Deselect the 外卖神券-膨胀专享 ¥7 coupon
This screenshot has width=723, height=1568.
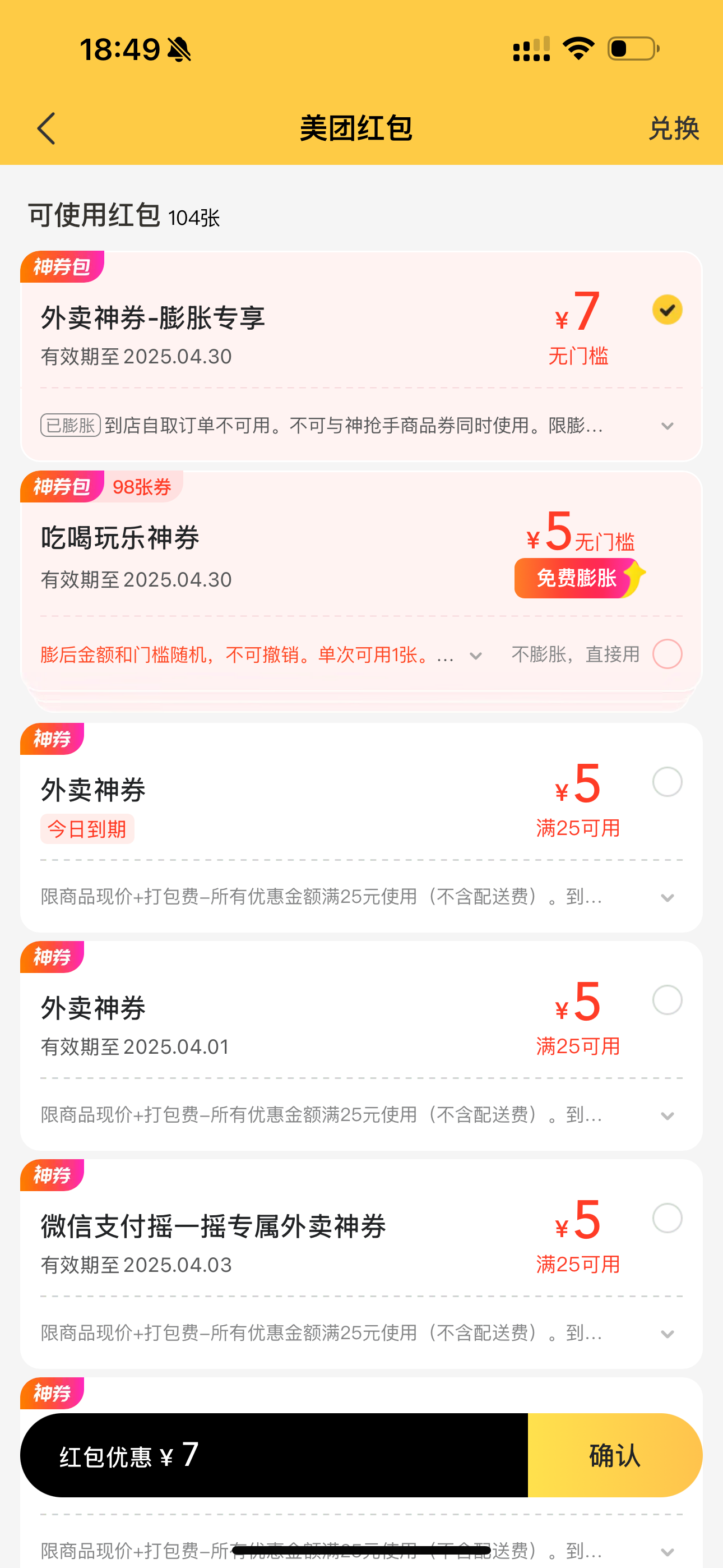pyautogui.click(x=667, y=310)
